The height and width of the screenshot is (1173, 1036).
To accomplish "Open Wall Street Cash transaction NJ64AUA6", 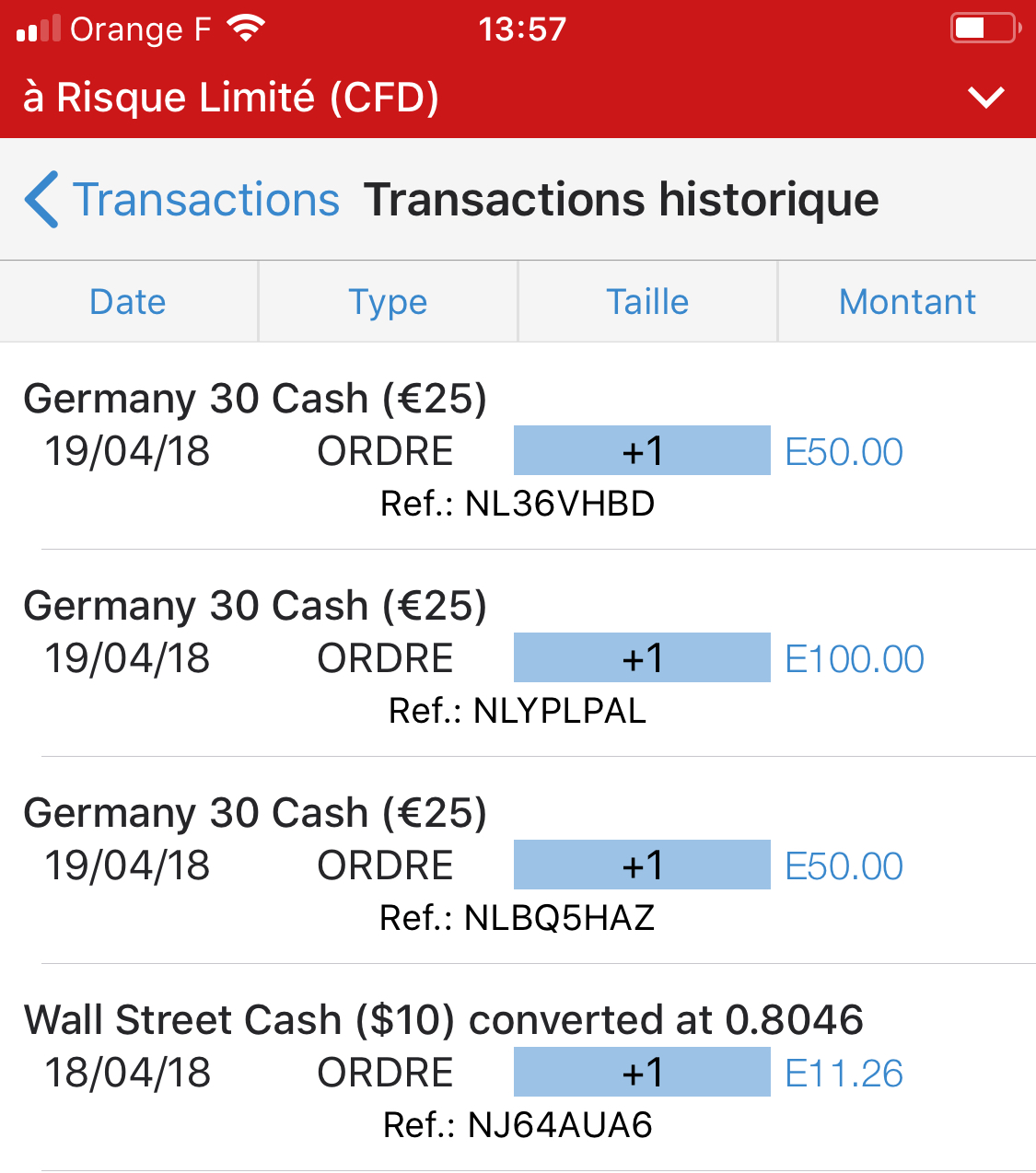I will click(518, 1073).
